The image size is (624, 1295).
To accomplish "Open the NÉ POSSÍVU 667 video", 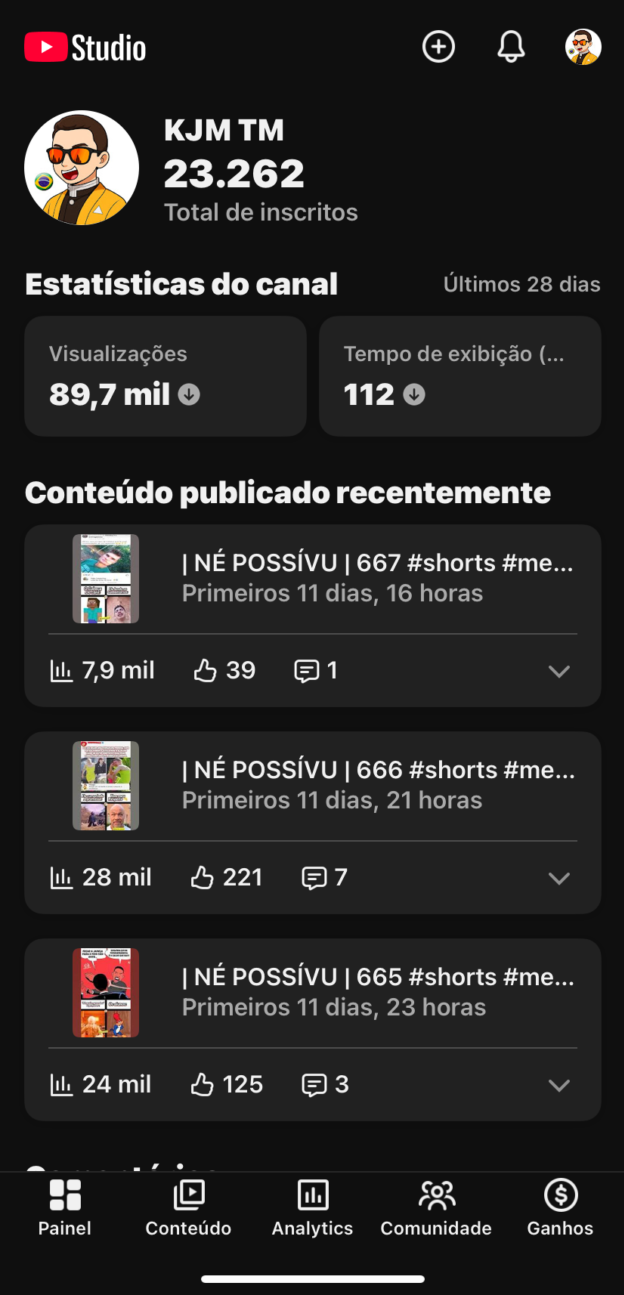I will coord(377,578).
